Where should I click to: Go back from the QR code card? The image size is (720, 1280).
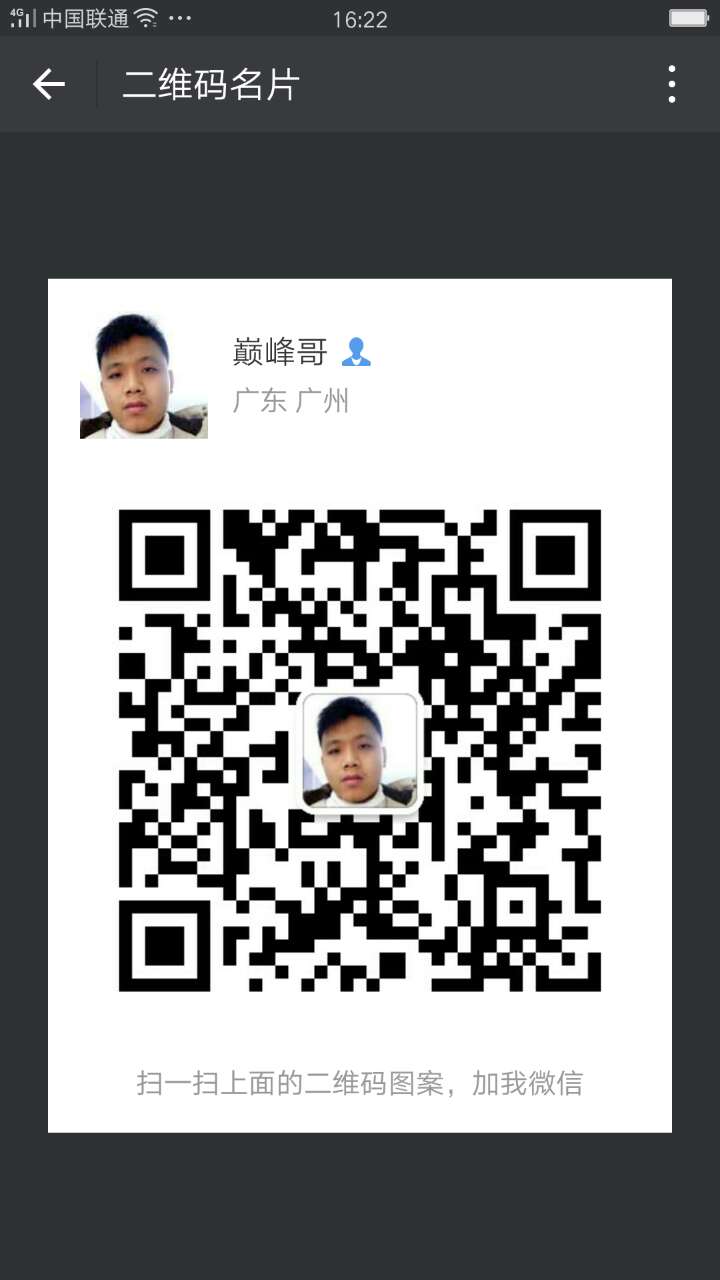[48, 85]
